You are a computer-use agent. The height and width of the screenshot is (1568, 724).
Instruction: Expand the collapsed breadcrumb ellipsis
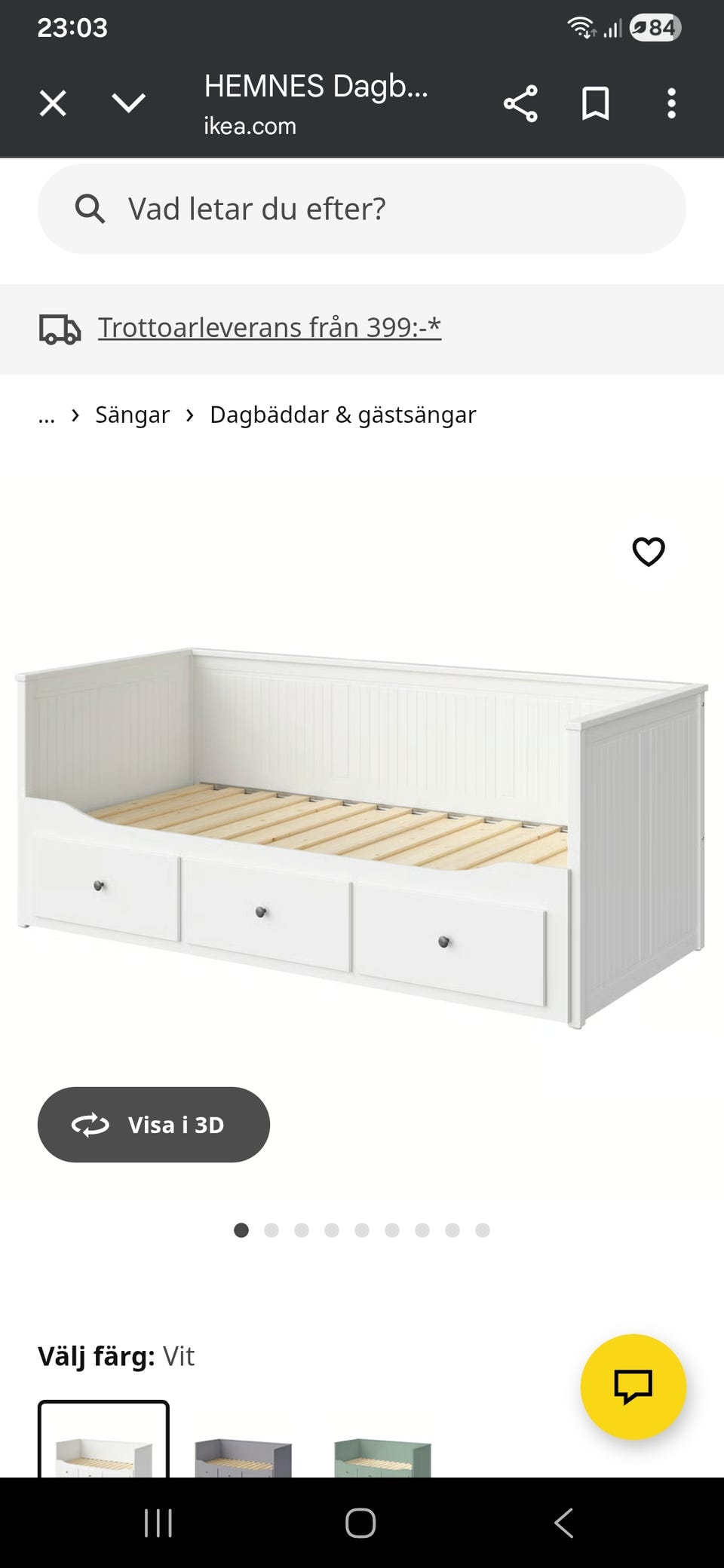[47, 415]
